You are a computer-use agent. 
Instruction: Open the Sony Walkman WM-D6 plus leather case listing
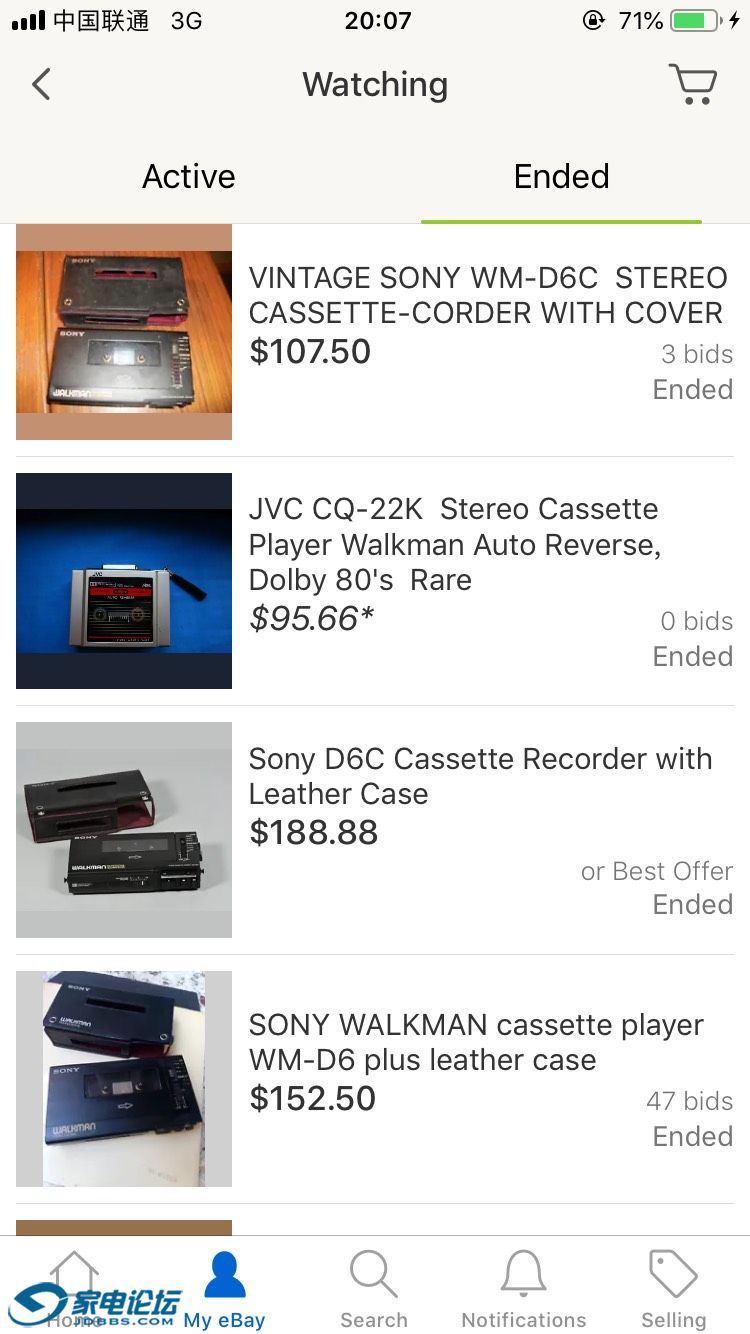476,1042
